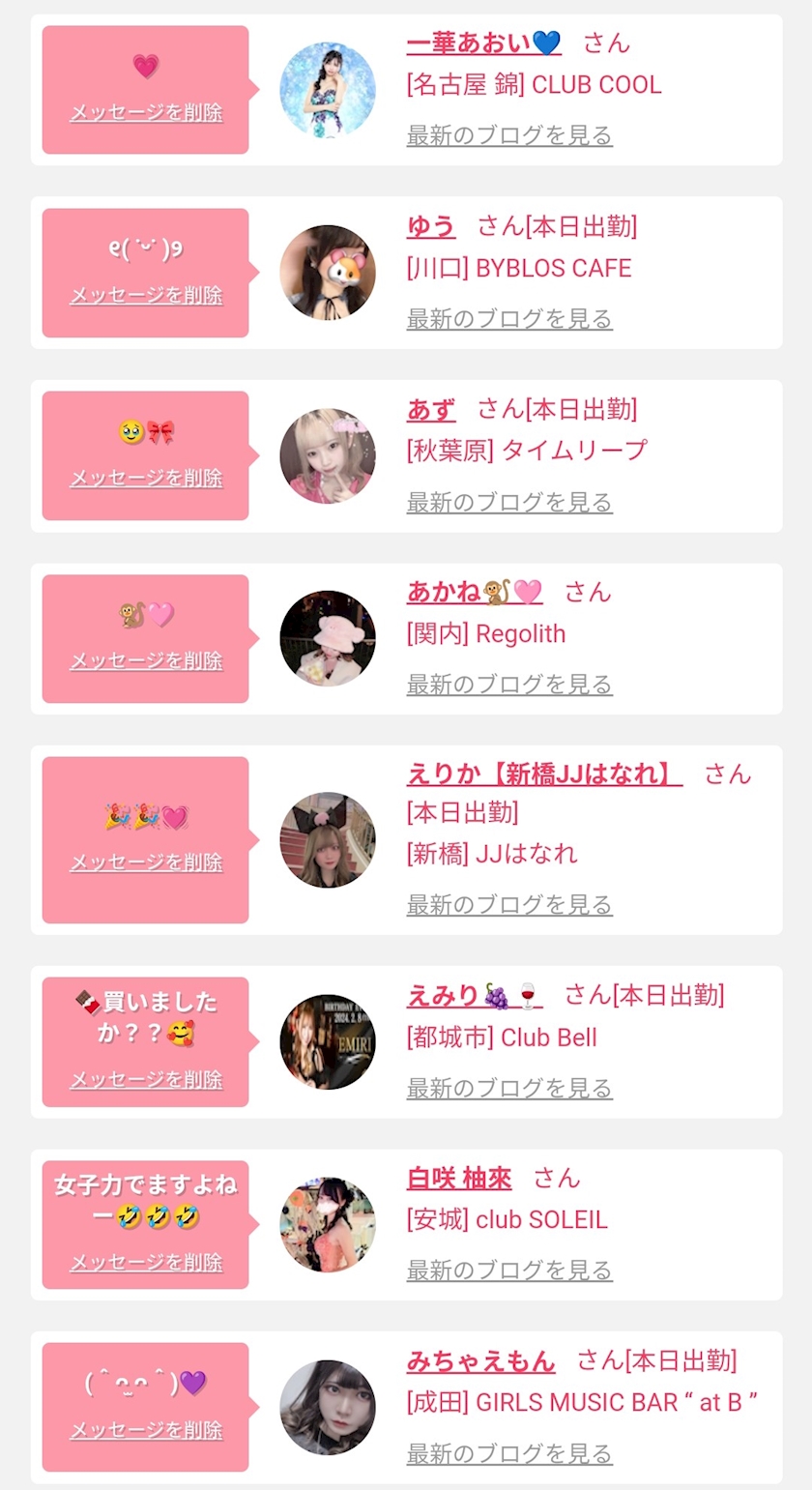Delete the message sent to あかね
Viewport: 812px width, 1490px height.
click(x=146, y=660)
